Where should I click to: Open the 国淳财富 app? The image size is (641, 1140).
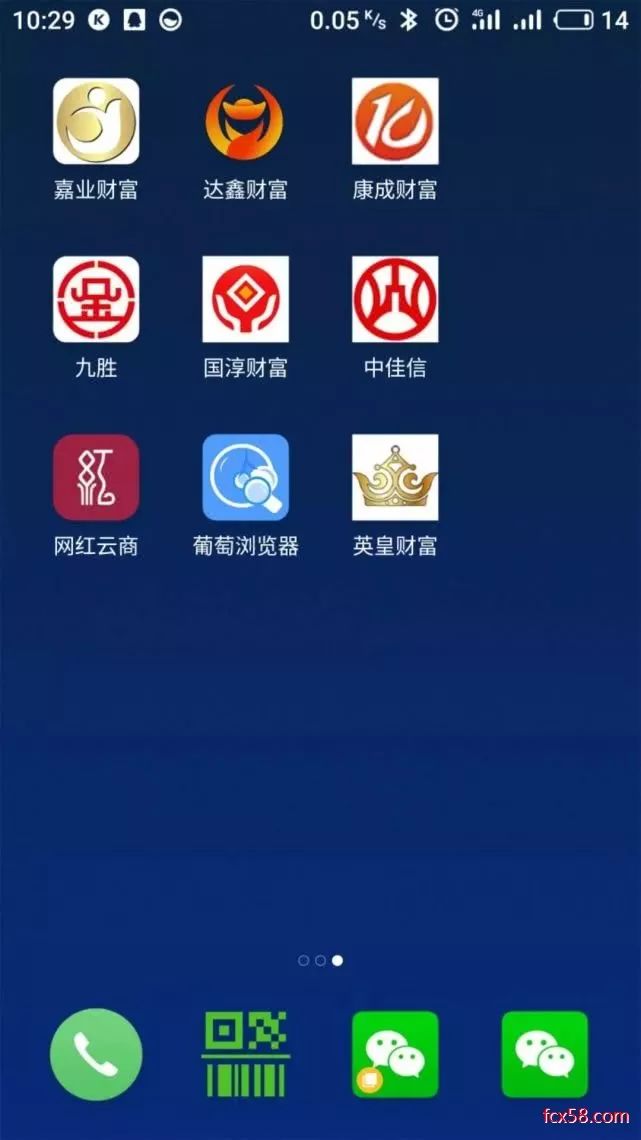coord(245,299)
